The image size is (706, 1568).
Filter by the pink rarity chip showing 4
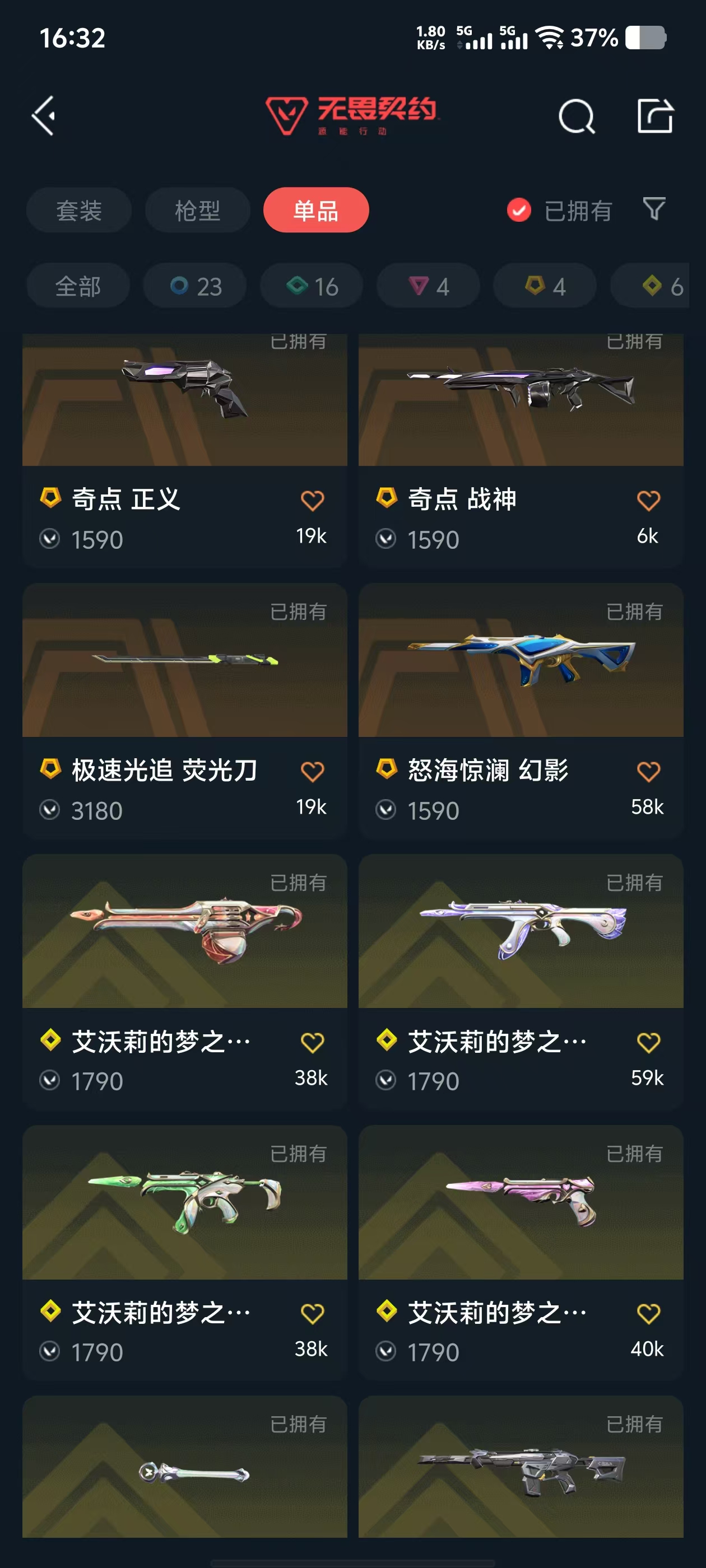[x=428, y=286]
